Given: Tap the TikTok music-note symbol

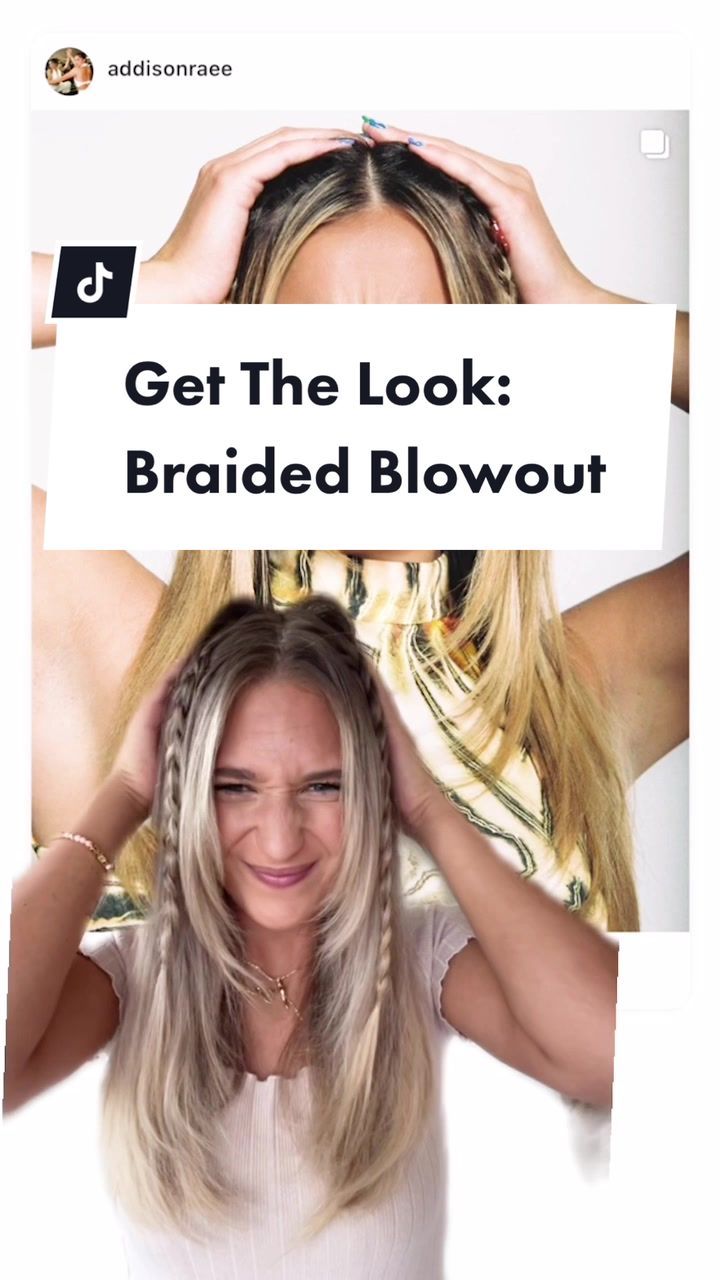Looking at the screenshot, I should 98,281.
